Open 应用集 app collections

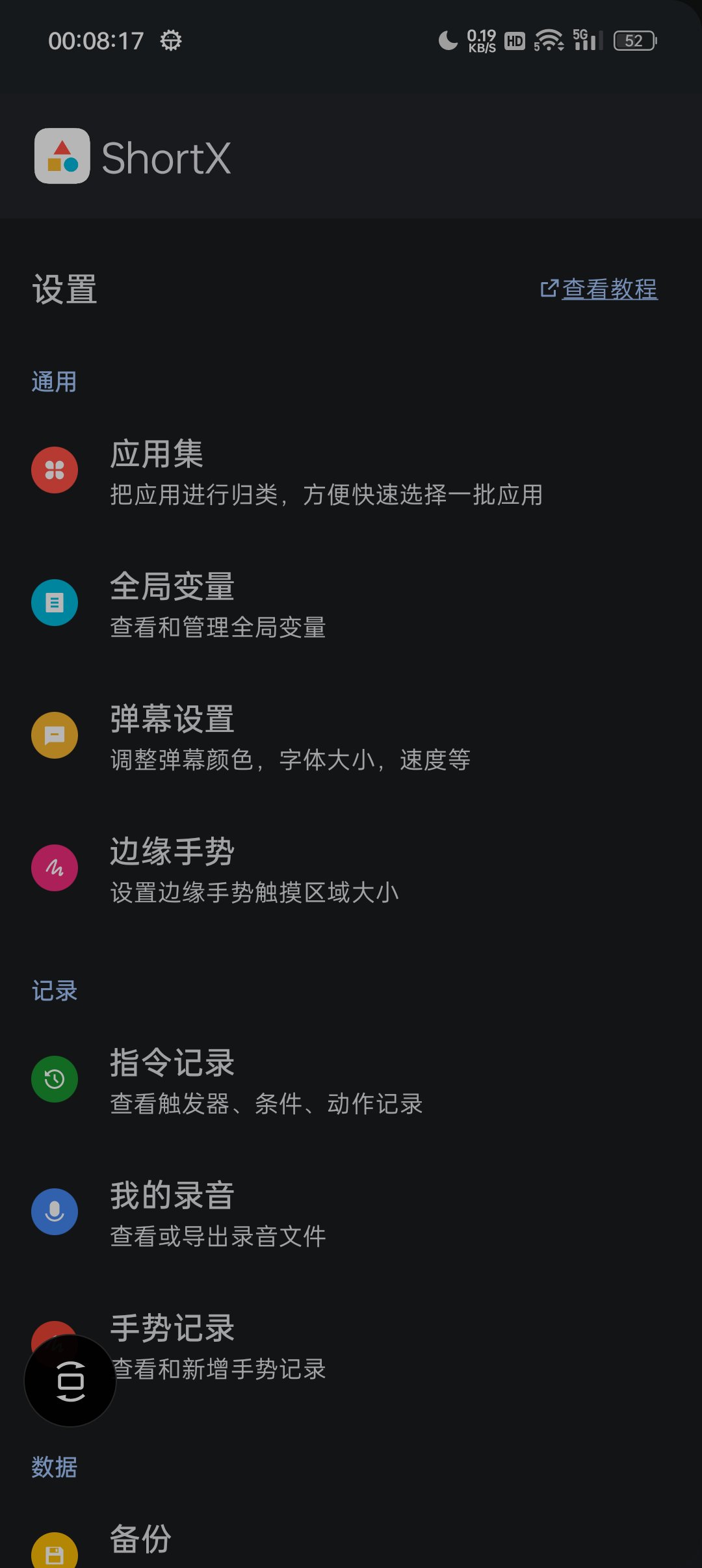325,472
